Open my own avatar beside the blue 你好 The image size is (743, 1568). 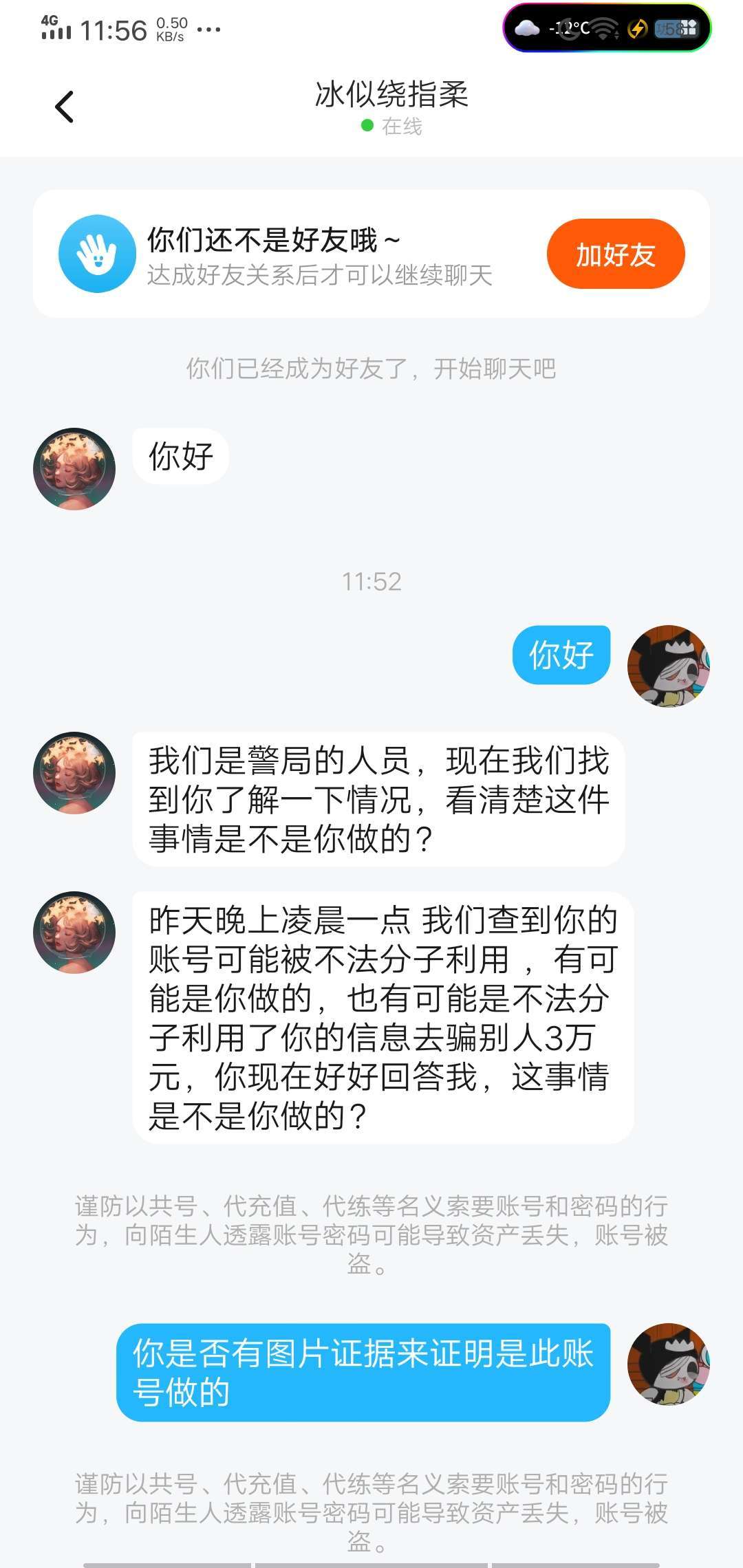668,666
